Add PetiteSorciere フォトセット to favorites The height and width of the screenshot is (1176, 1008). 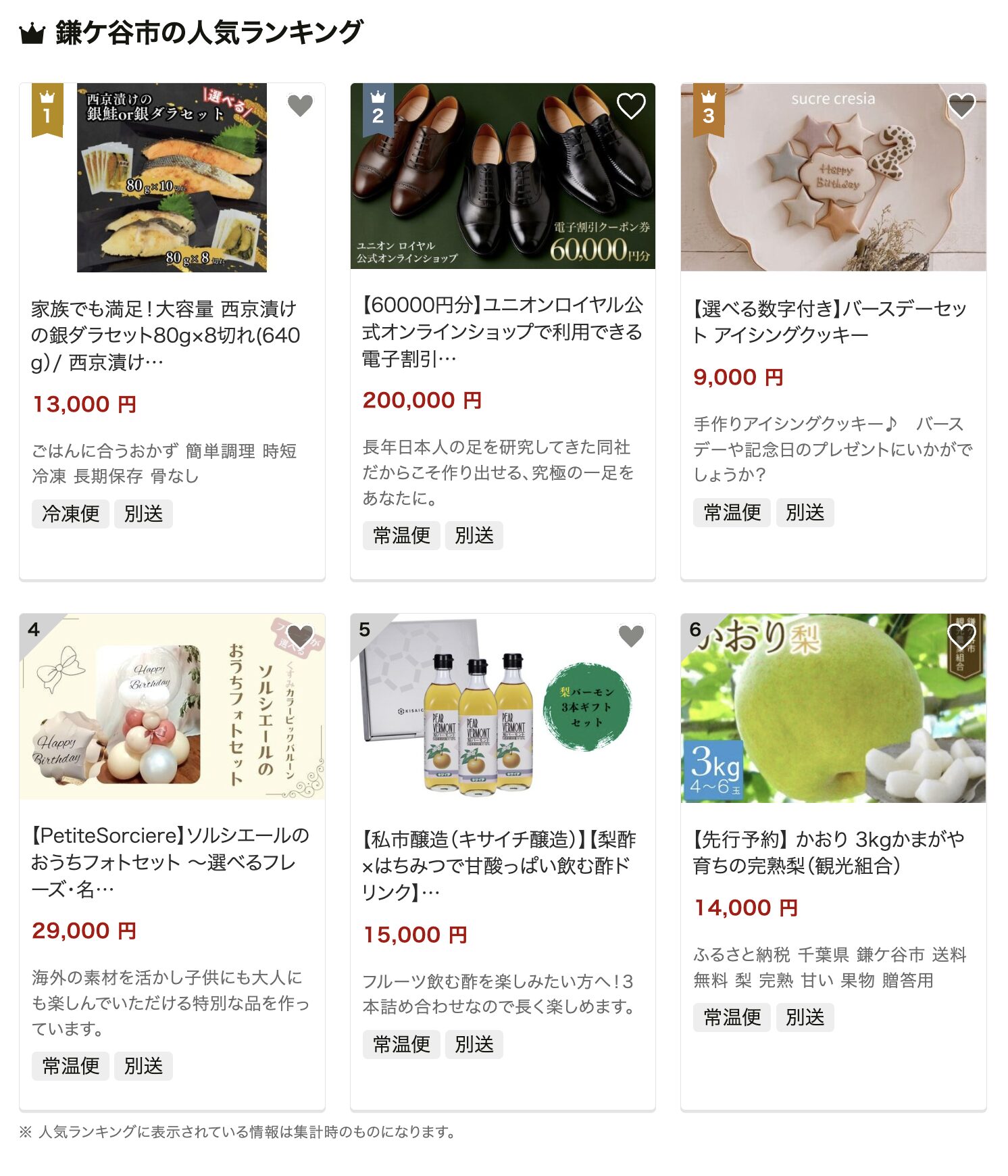pos(300,636)
